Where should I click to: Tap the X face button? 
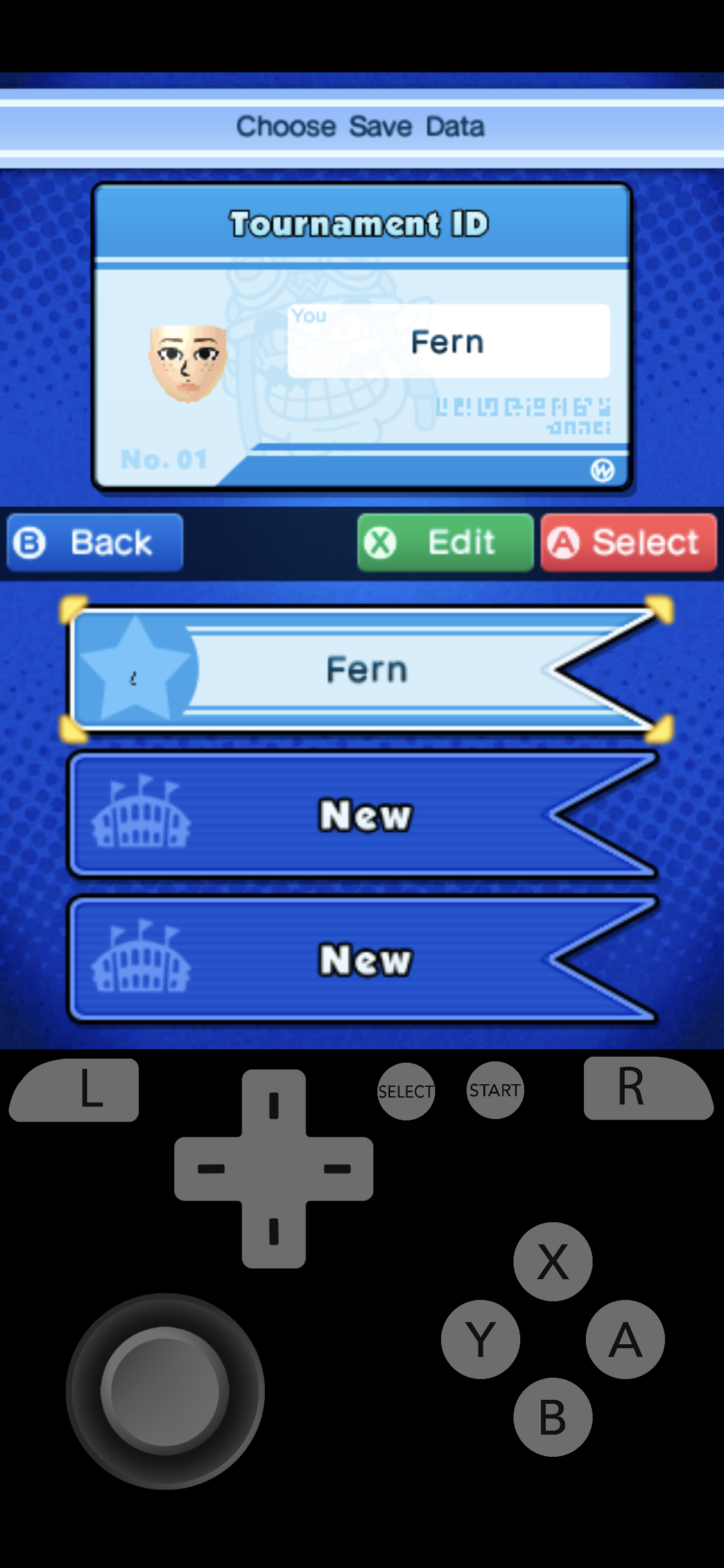coord(552,1261)
